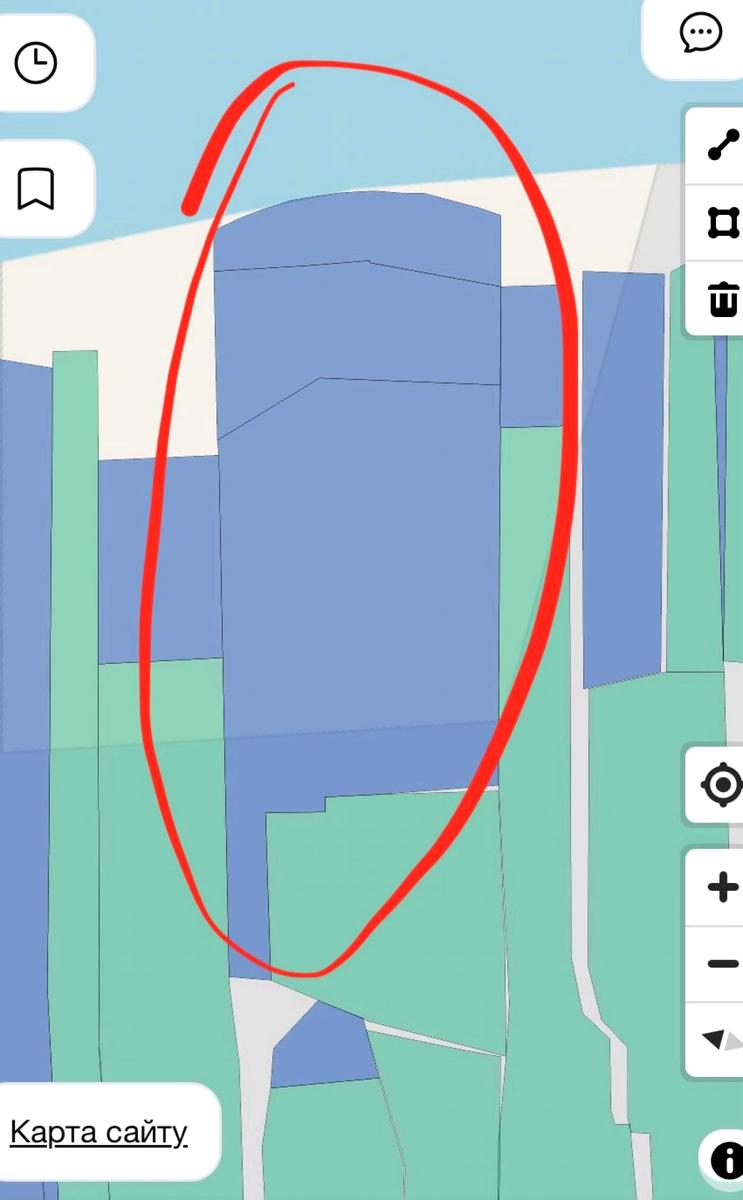Screen dimensions: 743x1200
Task: Zoom in on the map
Action: point(722,887)
